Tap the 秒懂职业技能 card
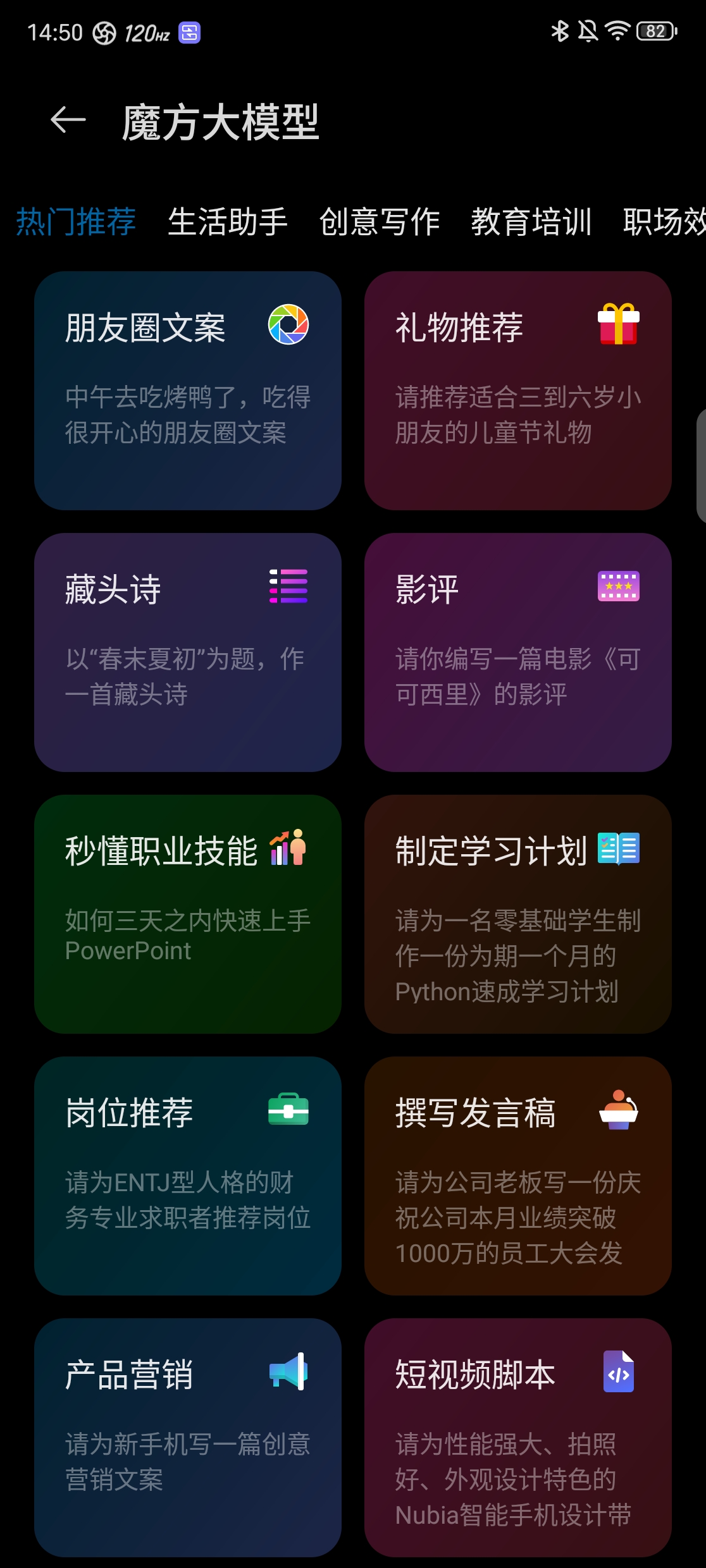The image size is (706, 1568). [188, 914]
